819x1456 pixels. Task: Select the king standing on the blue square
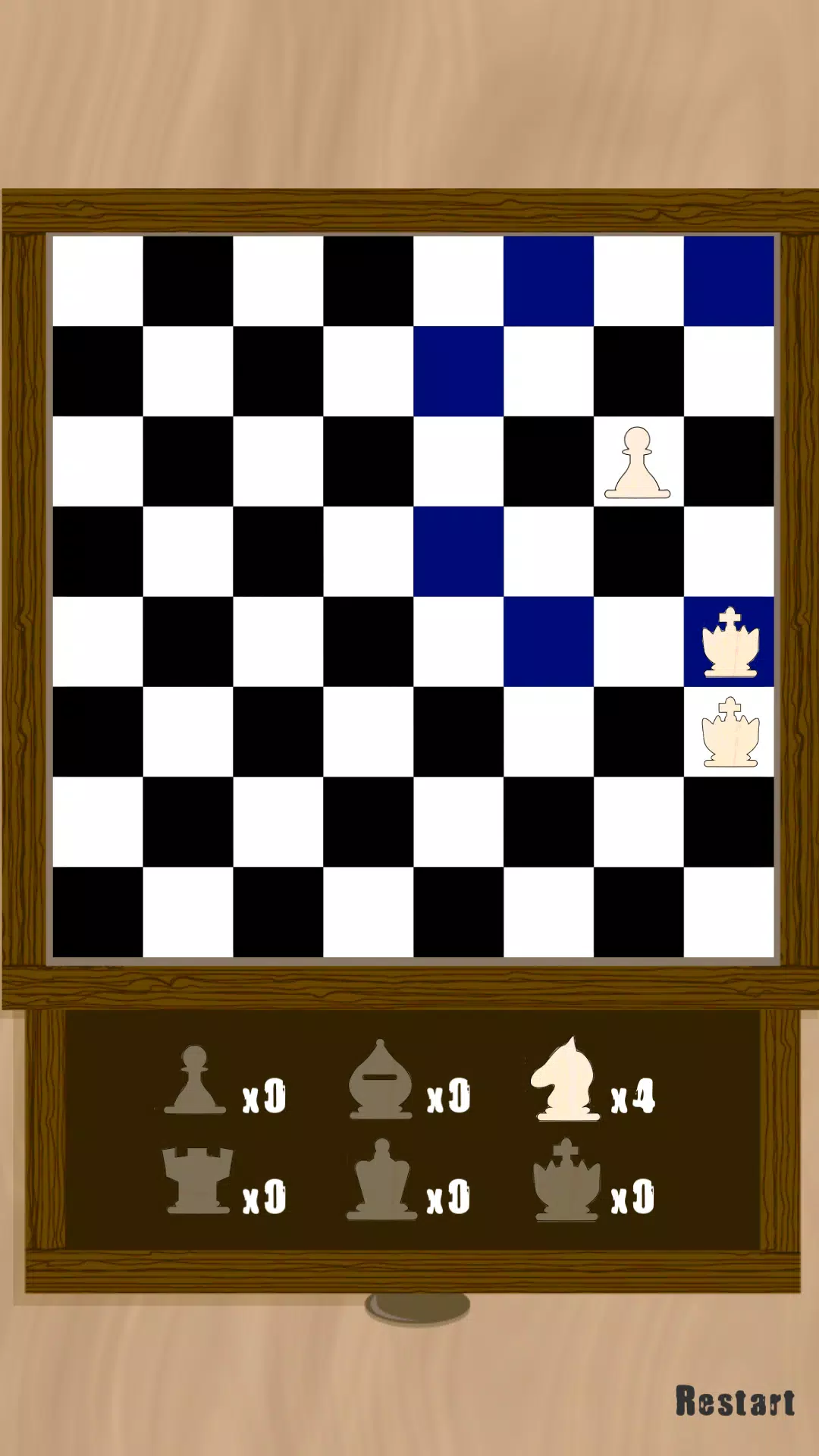click(730, 642)
